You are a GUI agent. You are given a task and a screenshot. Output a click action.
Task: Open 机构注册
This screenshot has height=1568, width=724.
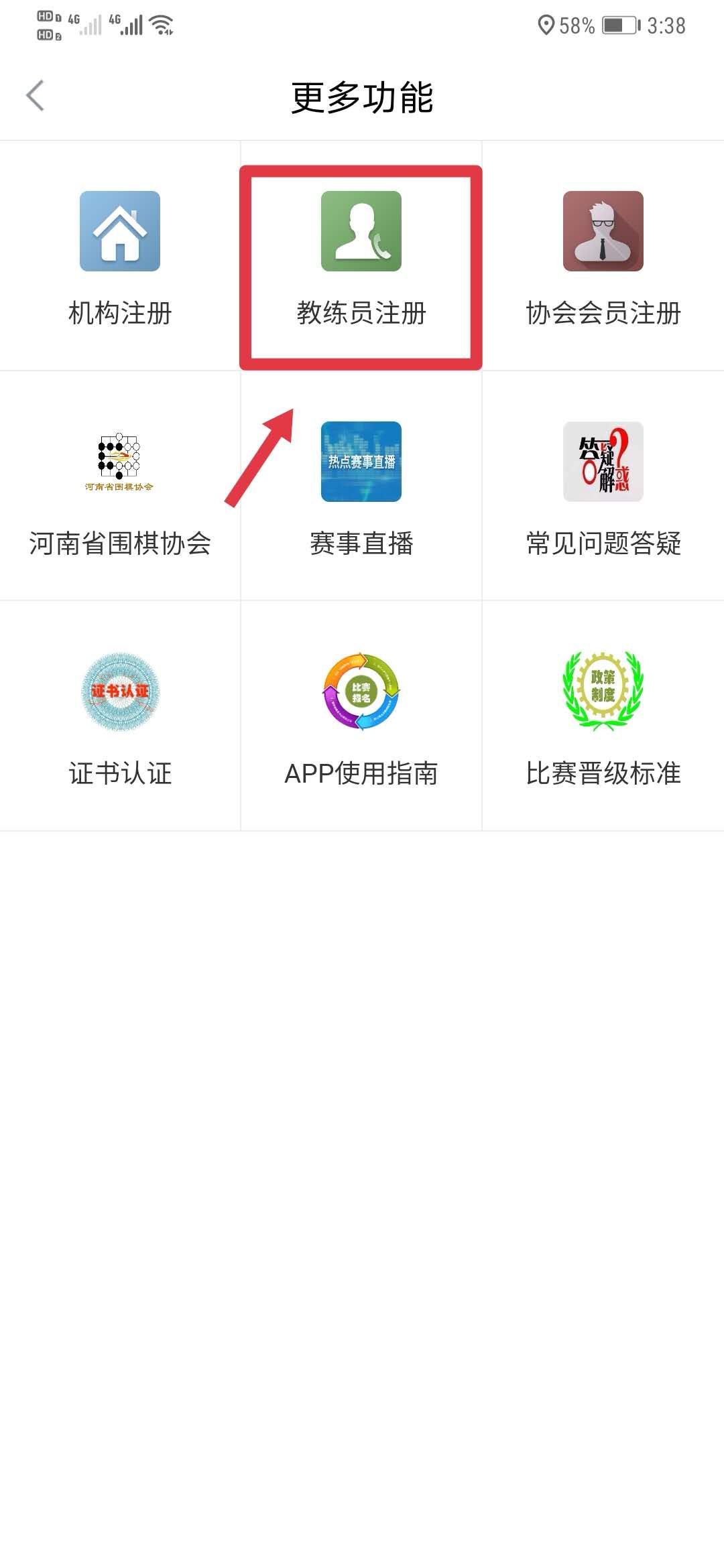pos(120,257)
